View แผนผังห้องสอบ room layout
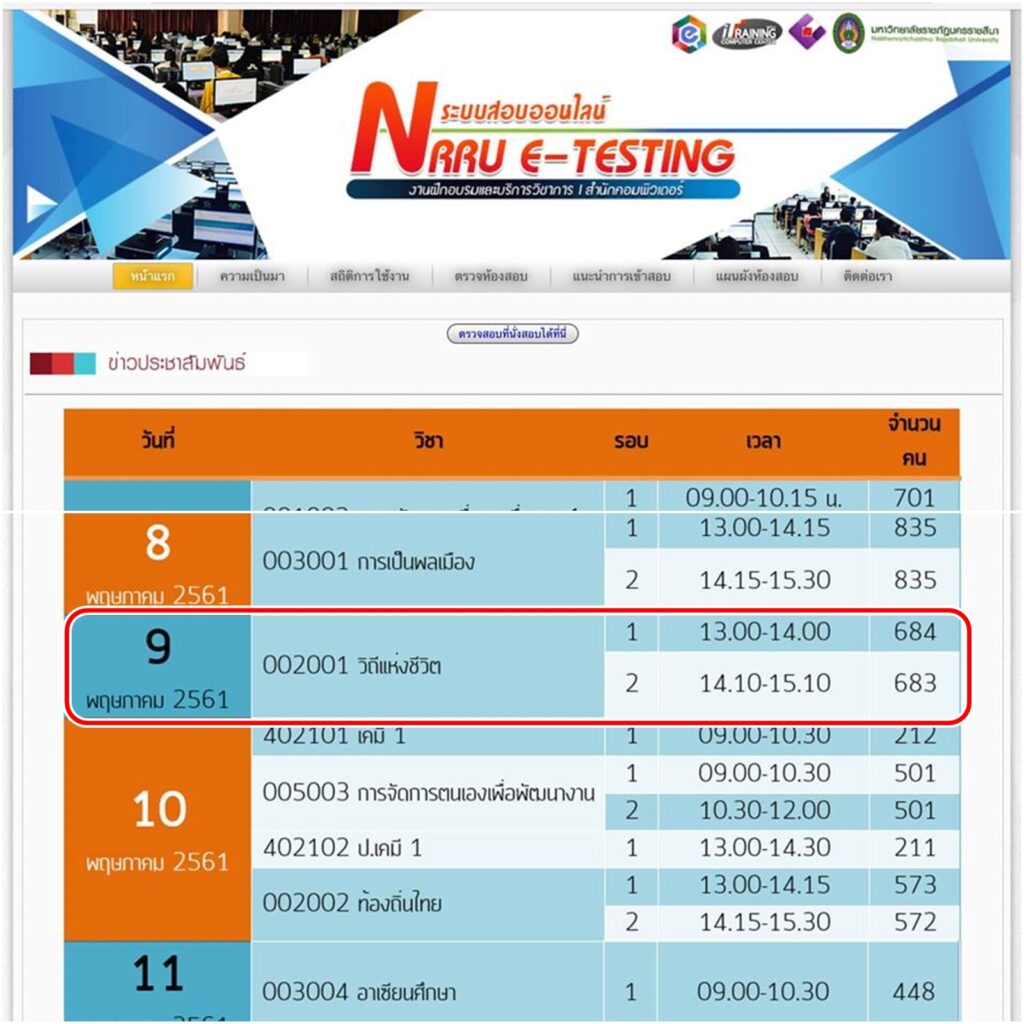The height and width of the screenshot is (1024, 1024). tap(756, 277)
